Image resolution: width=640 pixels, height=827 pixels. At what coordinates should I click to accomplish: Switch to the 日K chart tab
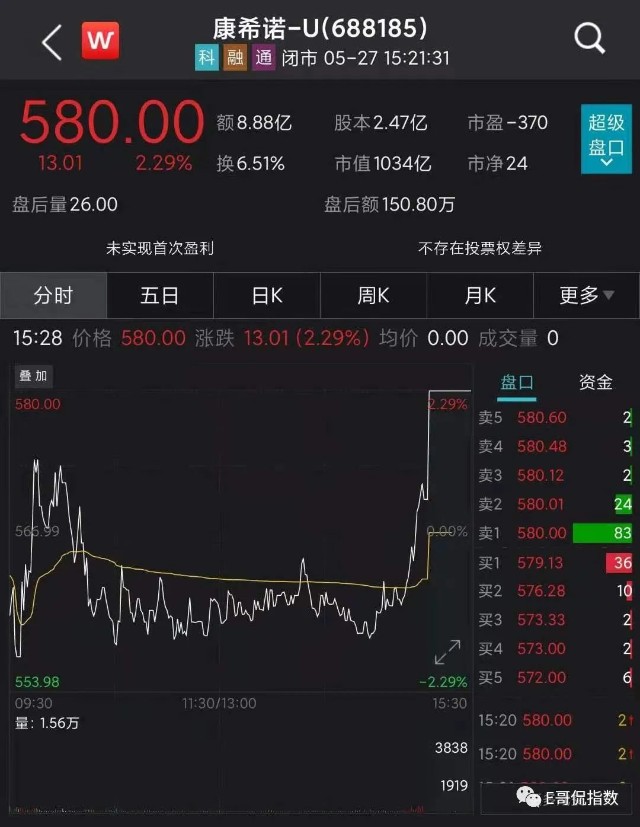(x=267, y=295)
